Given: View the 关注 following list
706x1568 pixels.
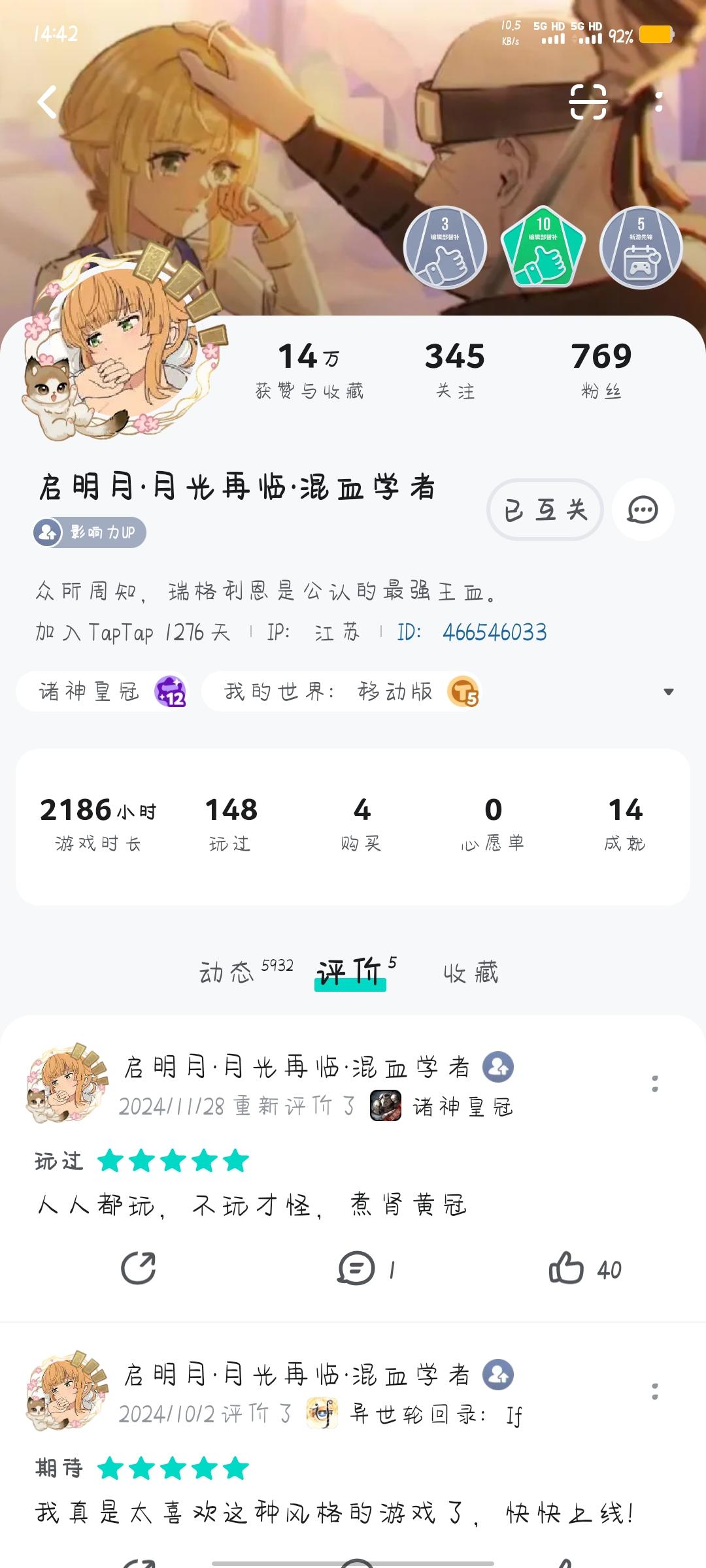Looking at the screenshot, I should 455,369.
